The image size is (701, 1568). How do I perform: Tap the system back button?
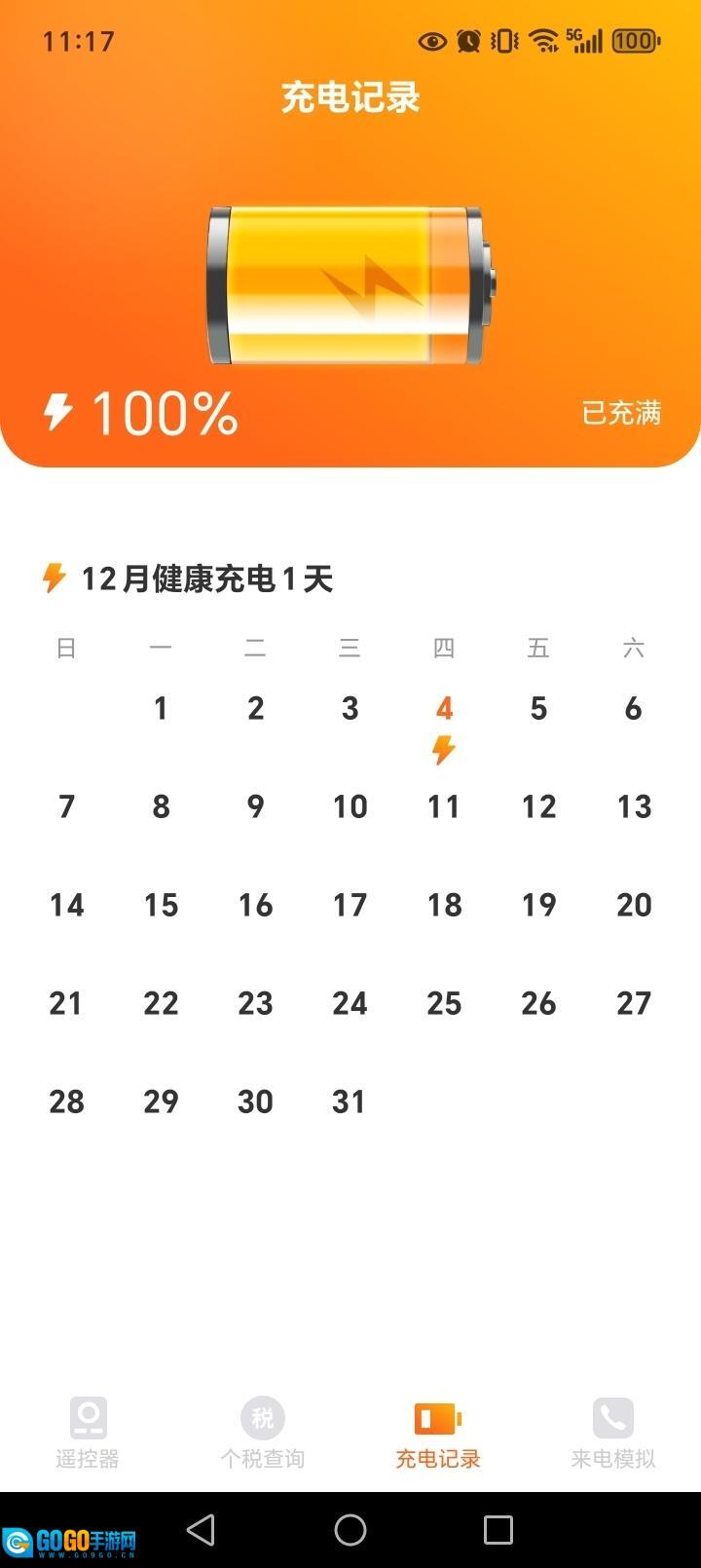click(202, 1530)
